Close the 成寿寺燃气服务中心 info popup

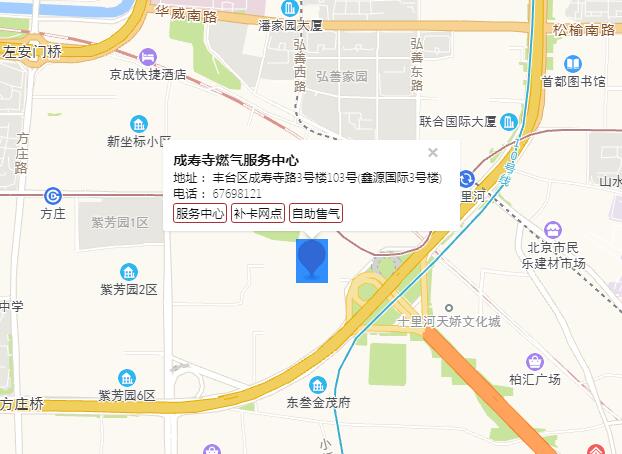[433, 153]
